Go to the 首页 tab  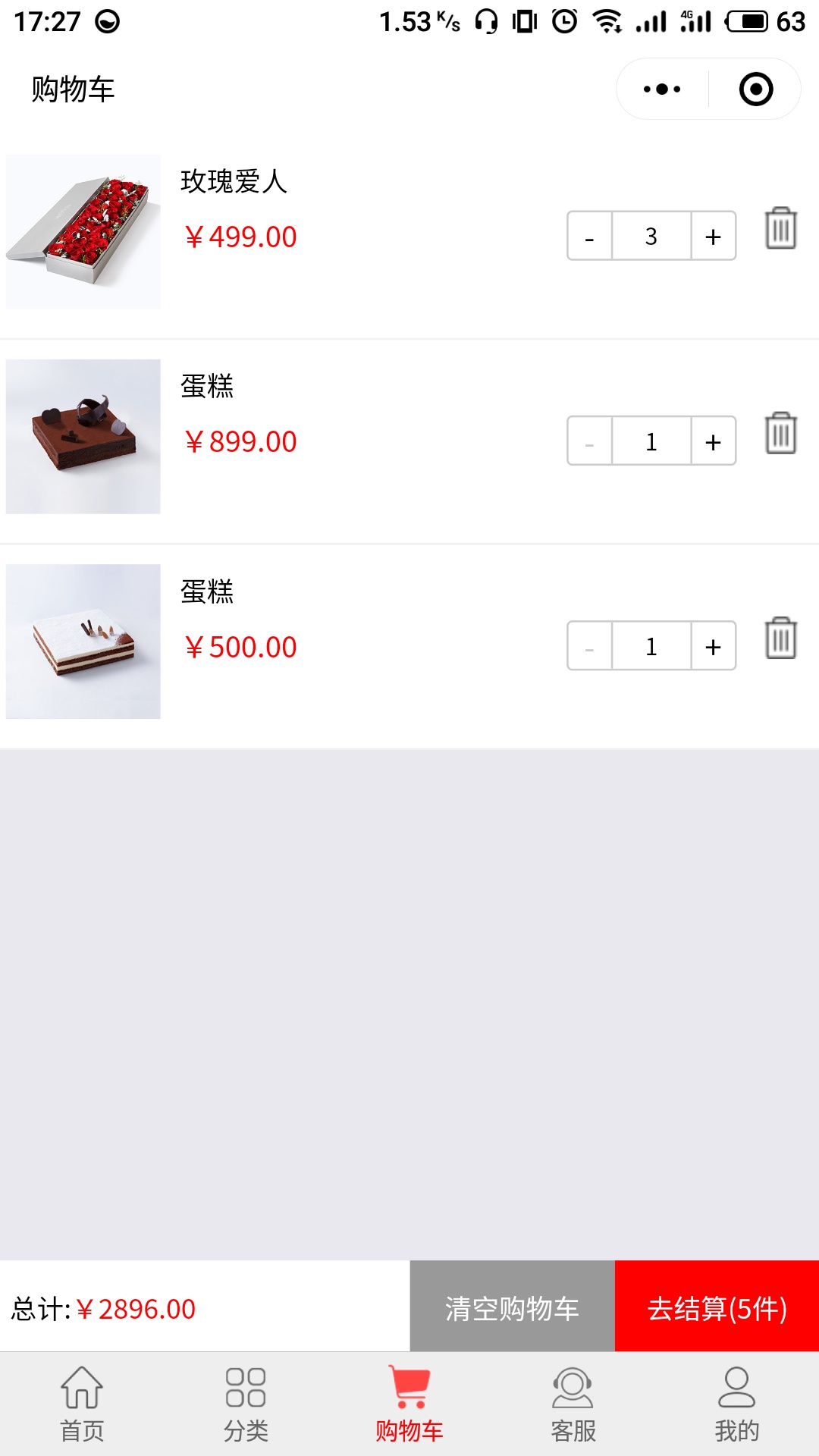point(82,1404)
